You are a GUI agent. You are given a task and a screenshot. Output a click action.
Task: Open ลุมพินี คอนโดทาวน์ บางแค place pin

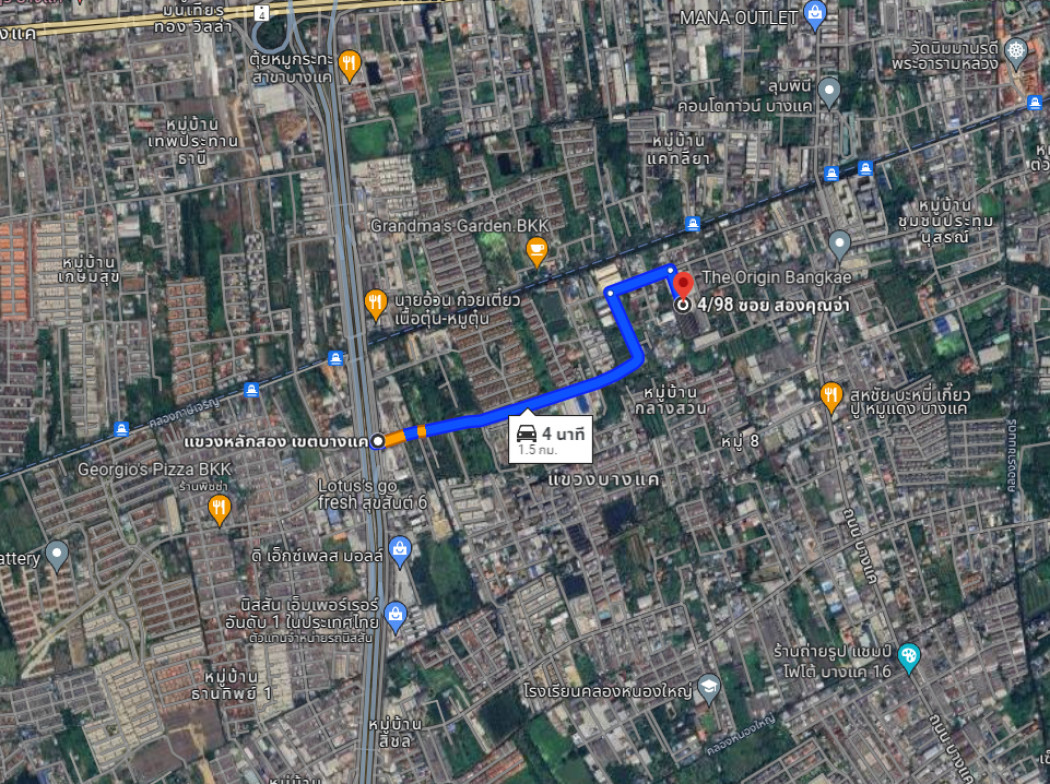point(828,92)
